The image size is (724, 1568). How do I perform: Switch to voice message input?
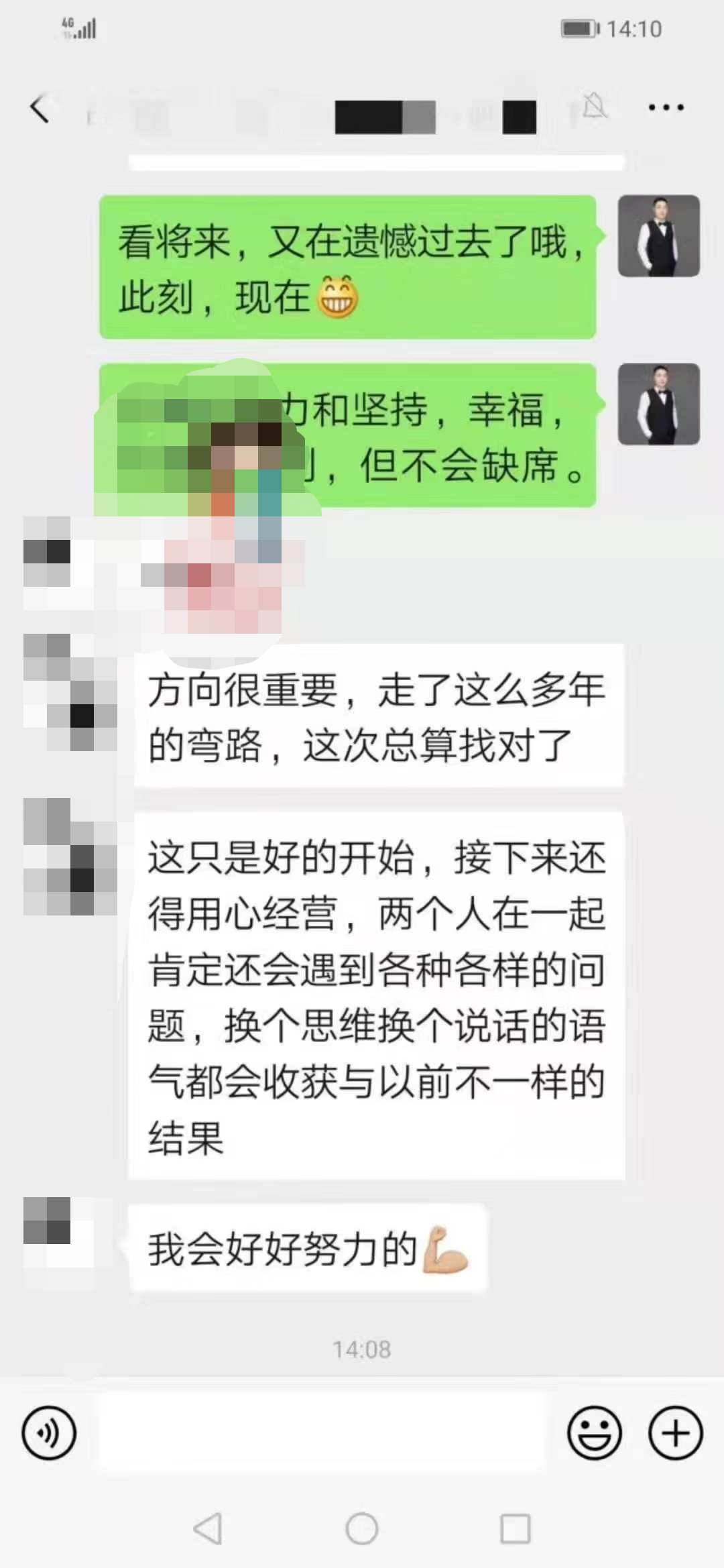(x=49, y=1433)
